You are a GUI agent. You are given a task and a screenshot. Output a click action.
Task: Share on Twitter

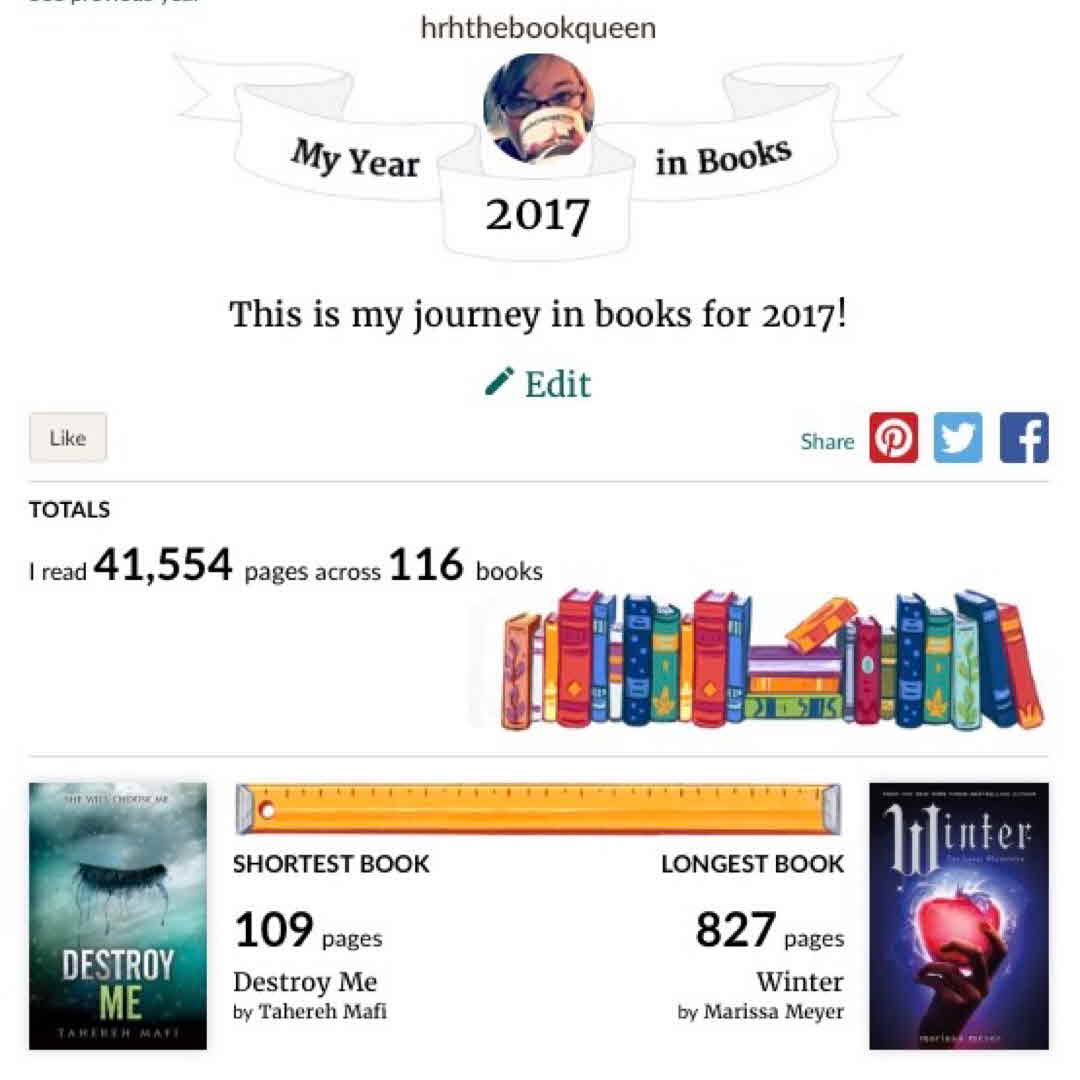[958, 438]
